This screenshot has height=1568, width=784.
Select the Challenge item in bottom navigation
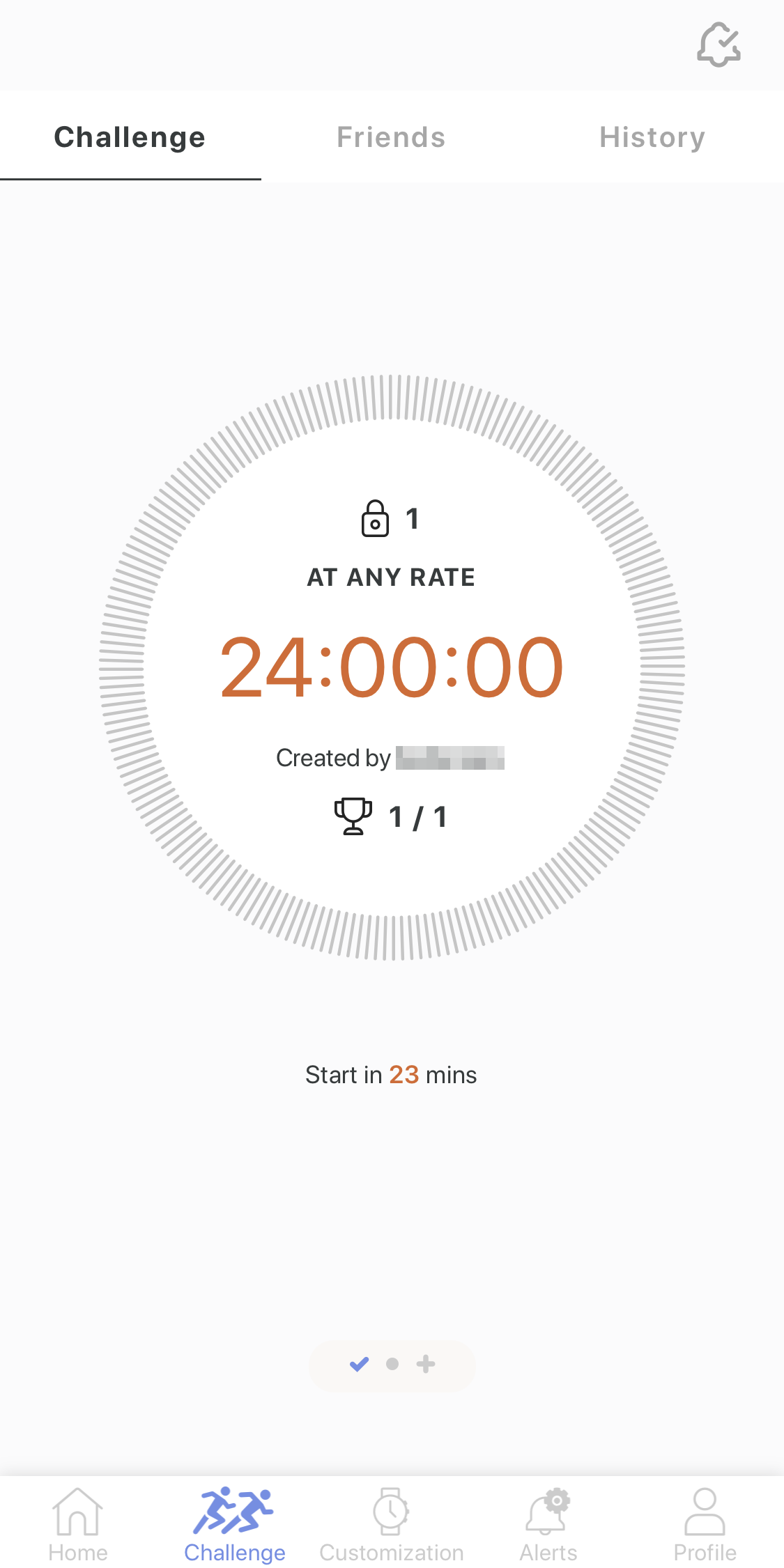coord(234,1525)
